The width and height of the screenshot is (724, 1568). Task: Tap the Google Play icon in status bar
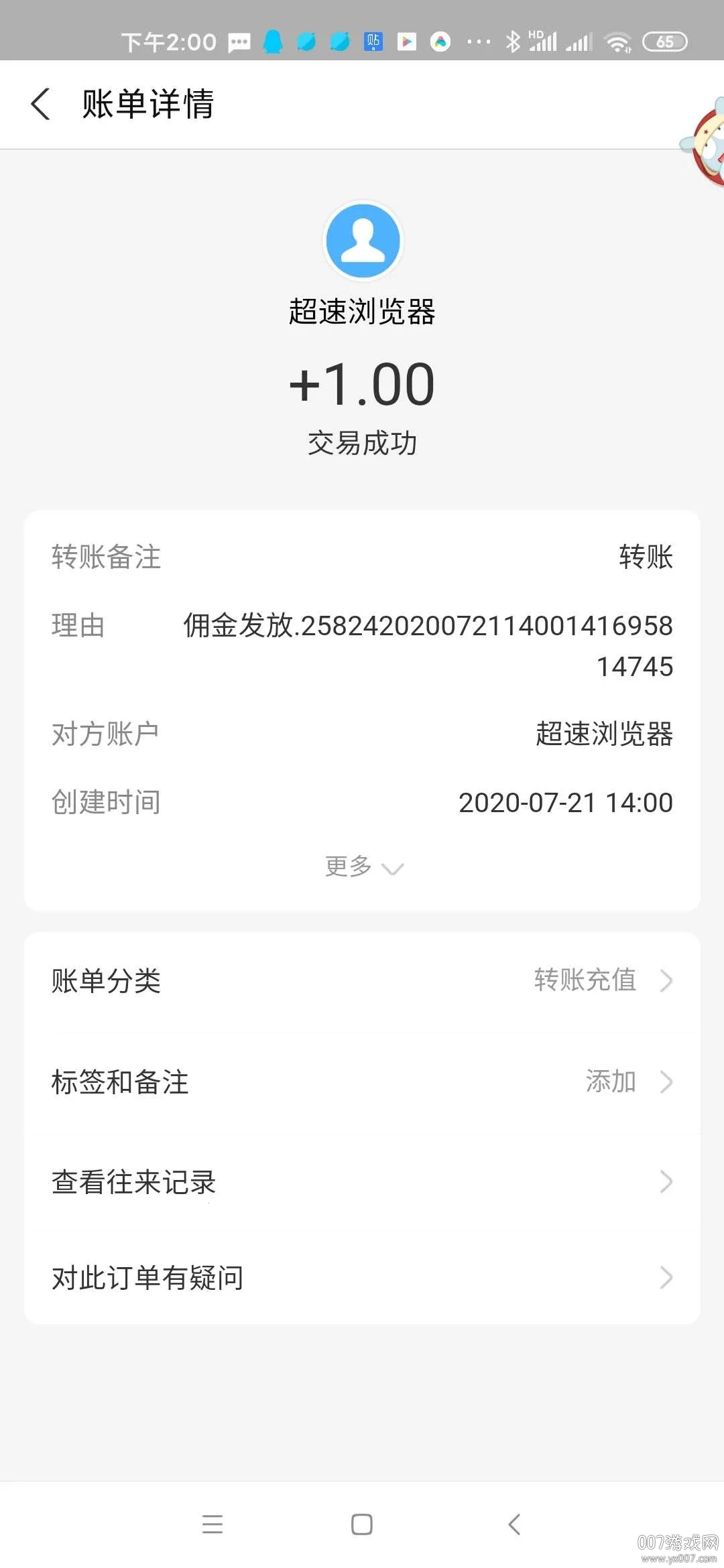[x=407, y=41]
